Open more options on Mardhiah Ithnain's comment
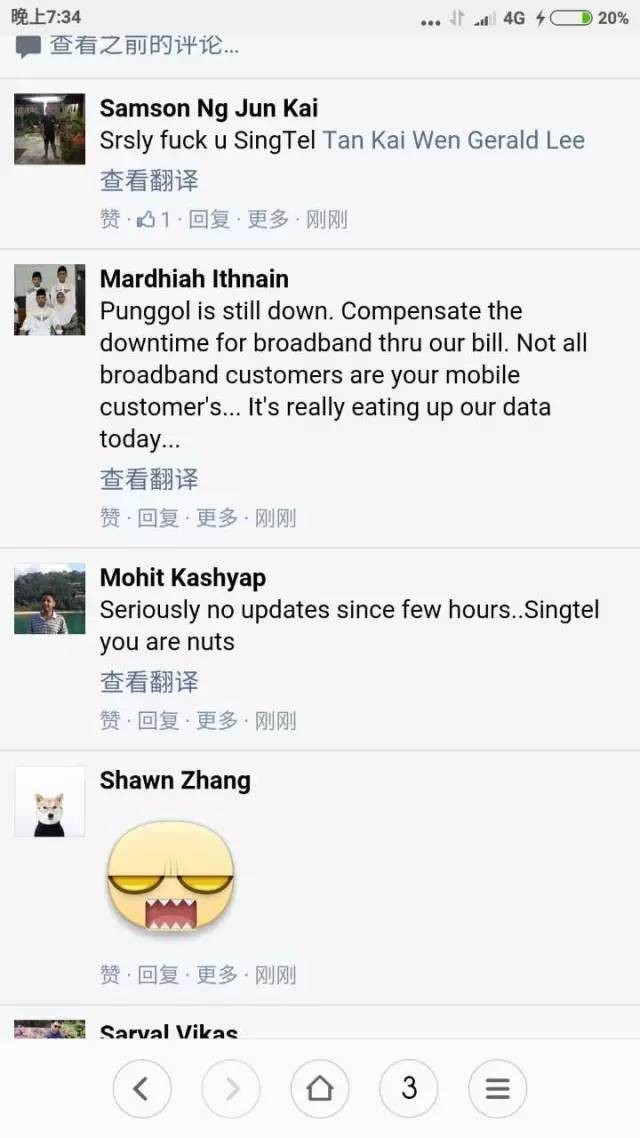The height and width of the screenshot is (1138, 640). tap(217, 518)
